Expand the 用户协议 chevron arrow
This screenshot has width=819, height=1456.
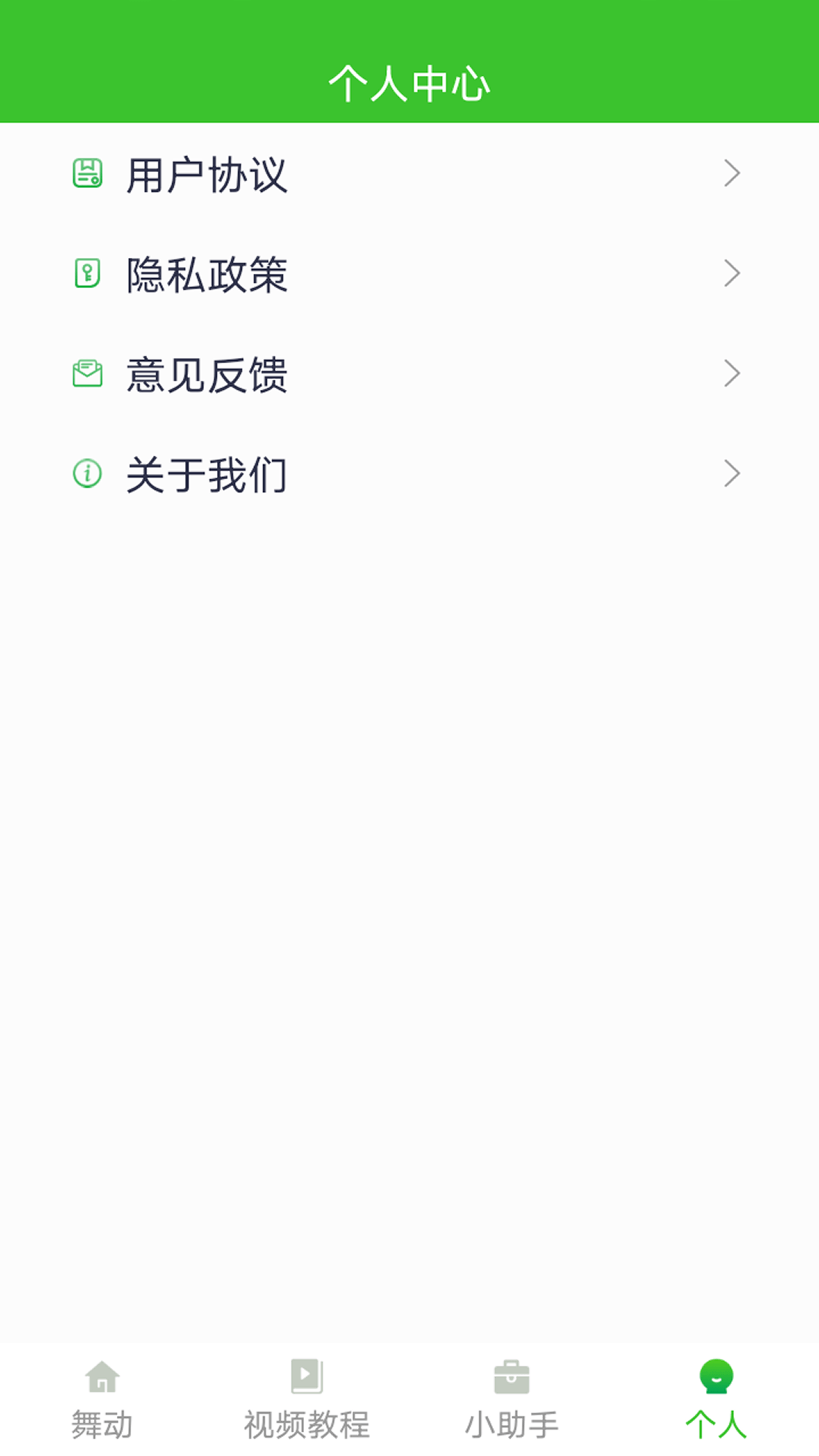(731, 173)
